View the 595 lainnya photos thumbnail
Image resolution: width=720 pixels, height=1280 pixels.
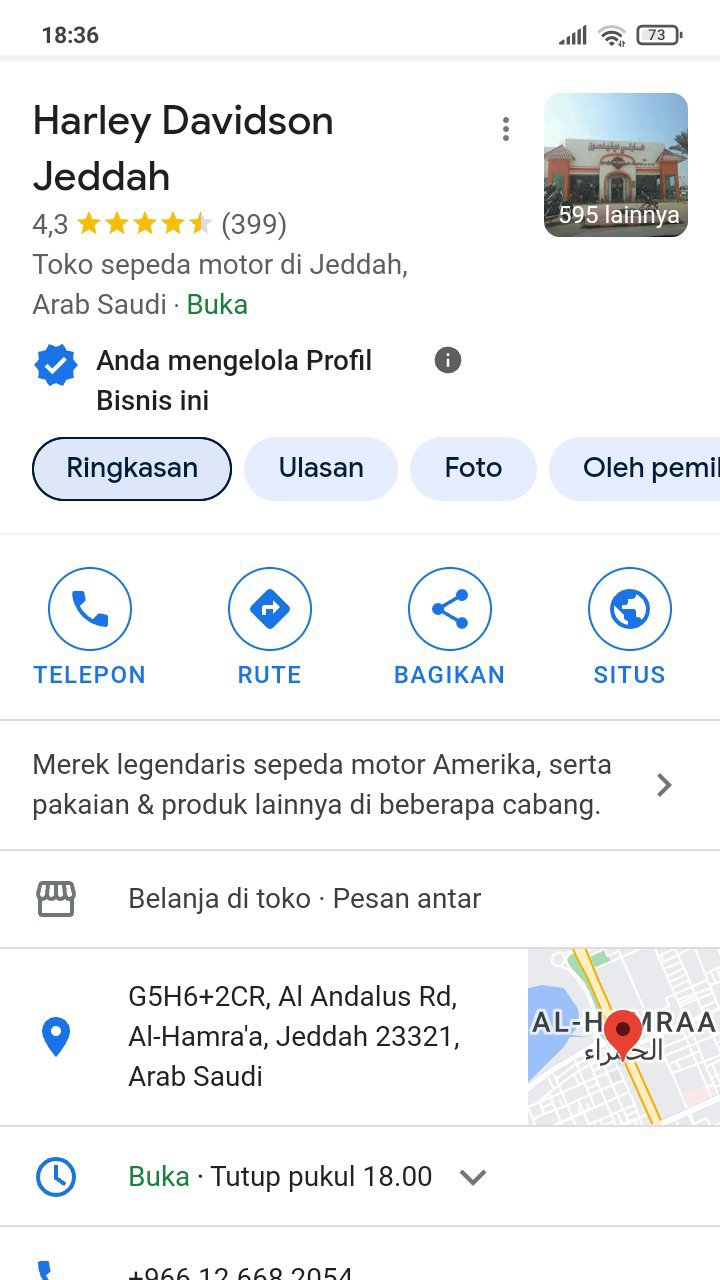pyautogui.click(x=616, y=165)
